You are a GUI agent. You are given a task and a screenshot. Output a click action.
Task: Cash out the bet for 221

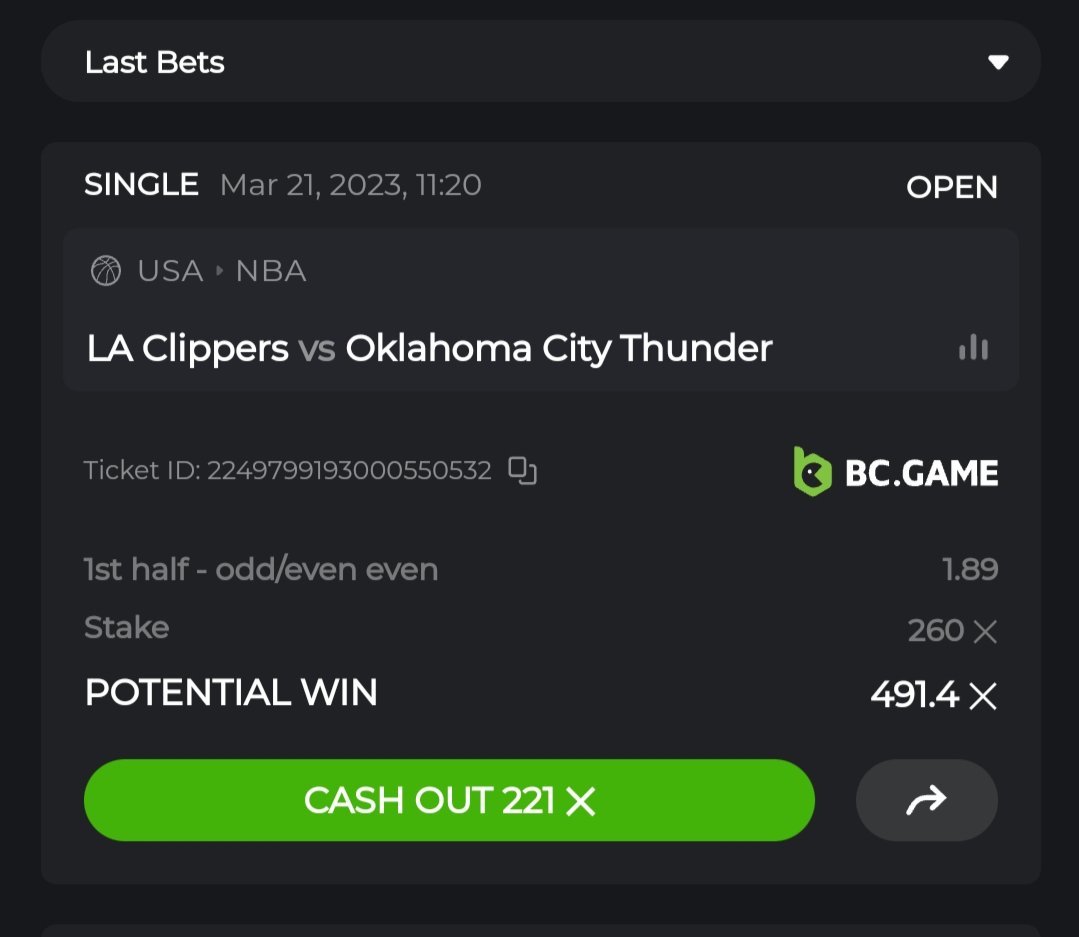pos(449,800)
